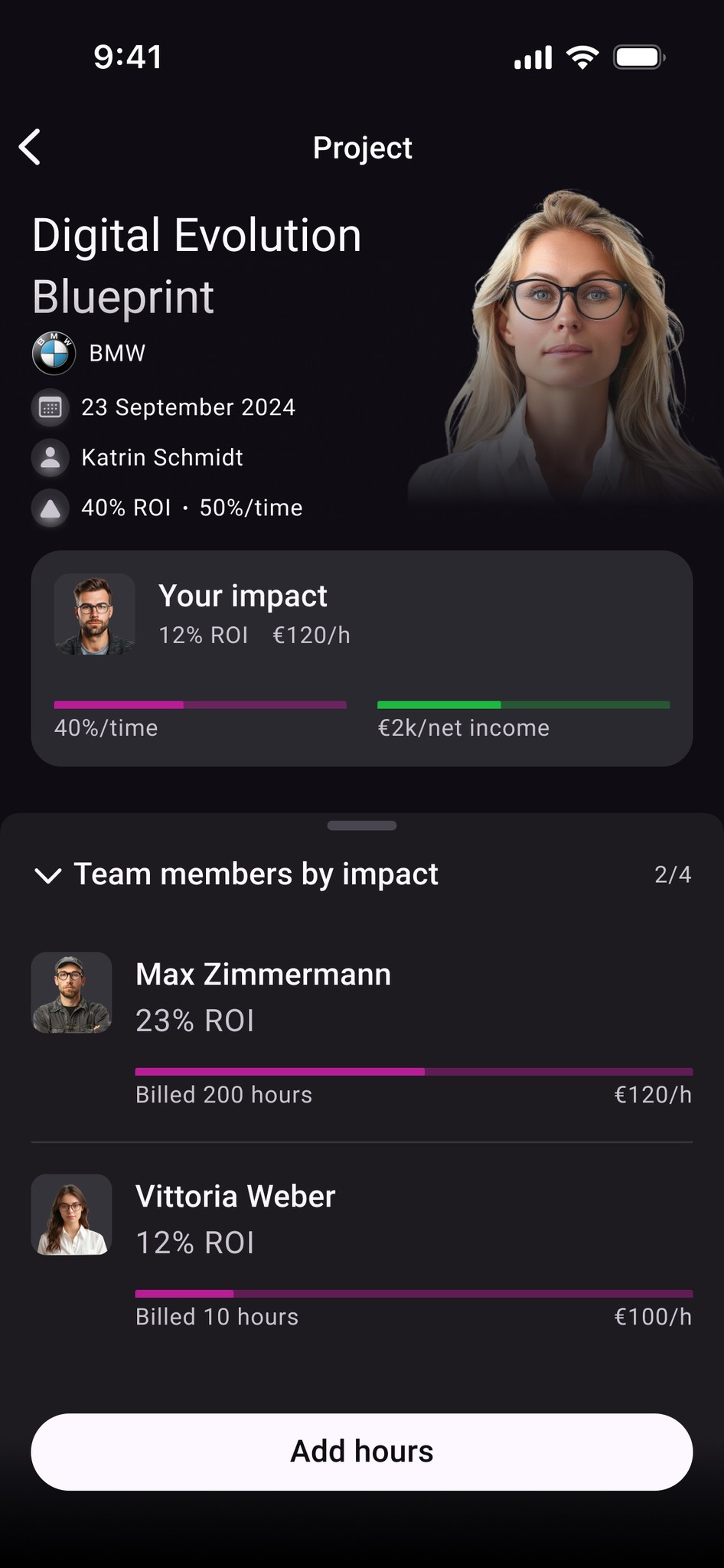Open Max Zimmermann's team member row
The height and width of the screenshot is (1568, 724).
(362, 1030)
